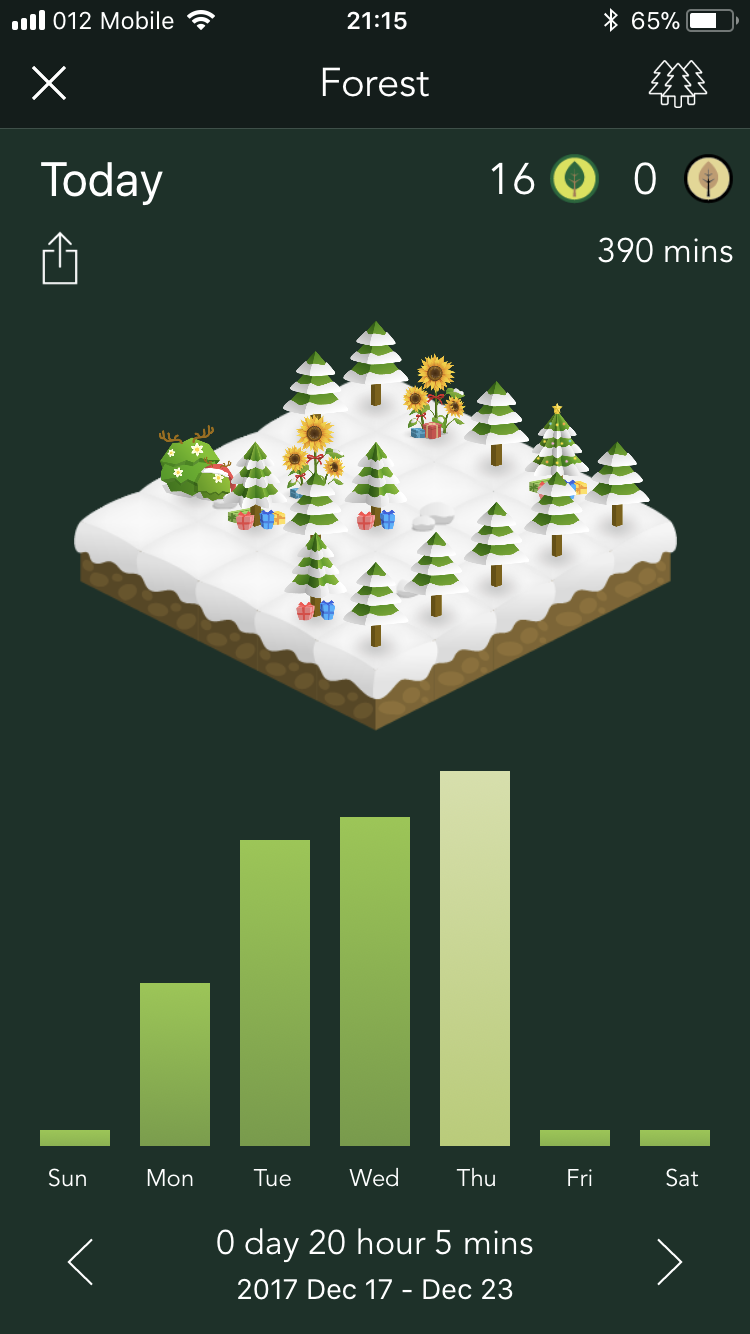Share today's forest
Screen dimensions: 750x1334
[x=60, y=259]
